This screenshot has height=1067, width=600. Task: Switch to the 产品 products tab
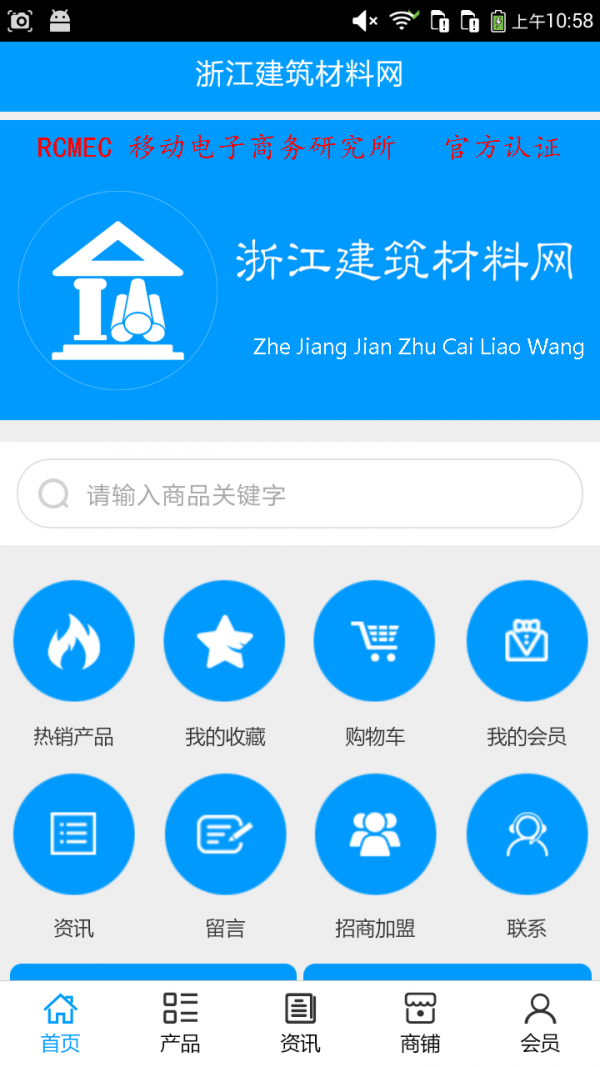pyautogui.click(x=180, y=1023)
